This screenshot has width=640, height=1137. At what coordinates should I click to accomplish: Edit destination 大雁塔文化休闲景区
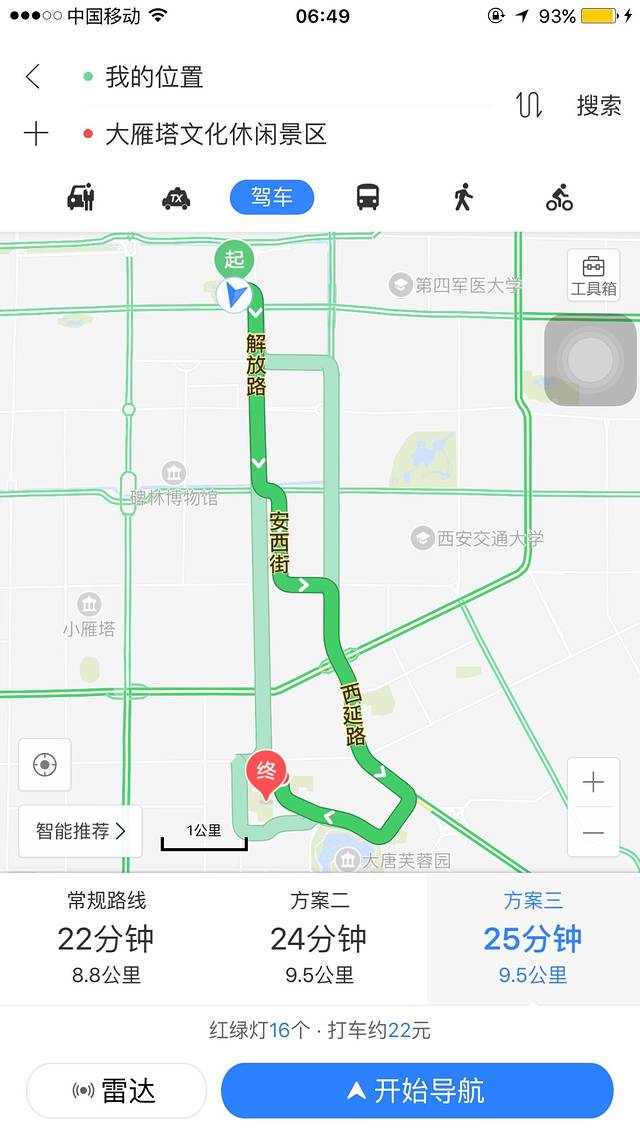pos(216,134)
